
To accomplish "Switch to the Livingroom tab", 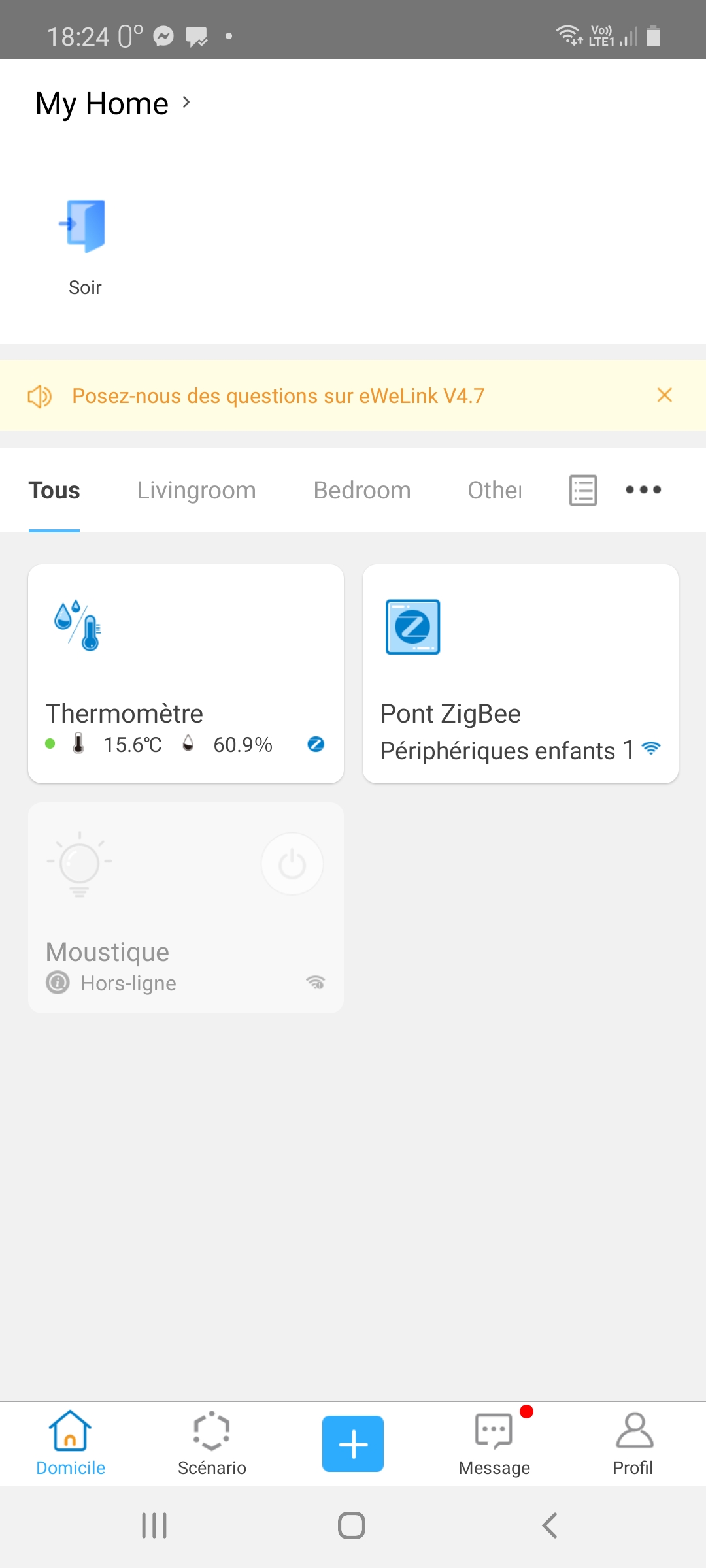I will tap(196, 491).
